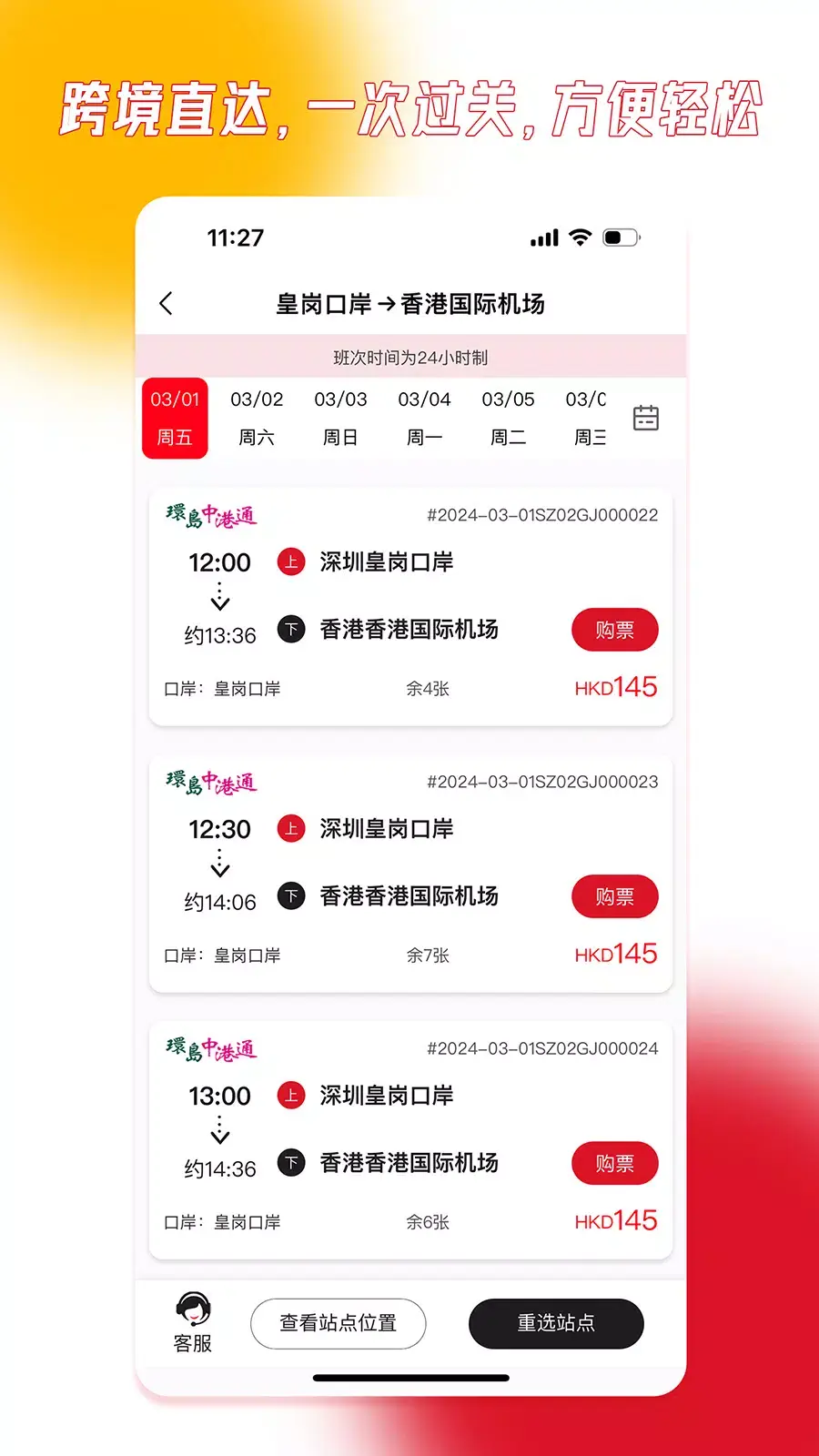Click 查看站点位置 to view station location
The height and width of the screenshot is (1456, 819).
coord(338,1324)
